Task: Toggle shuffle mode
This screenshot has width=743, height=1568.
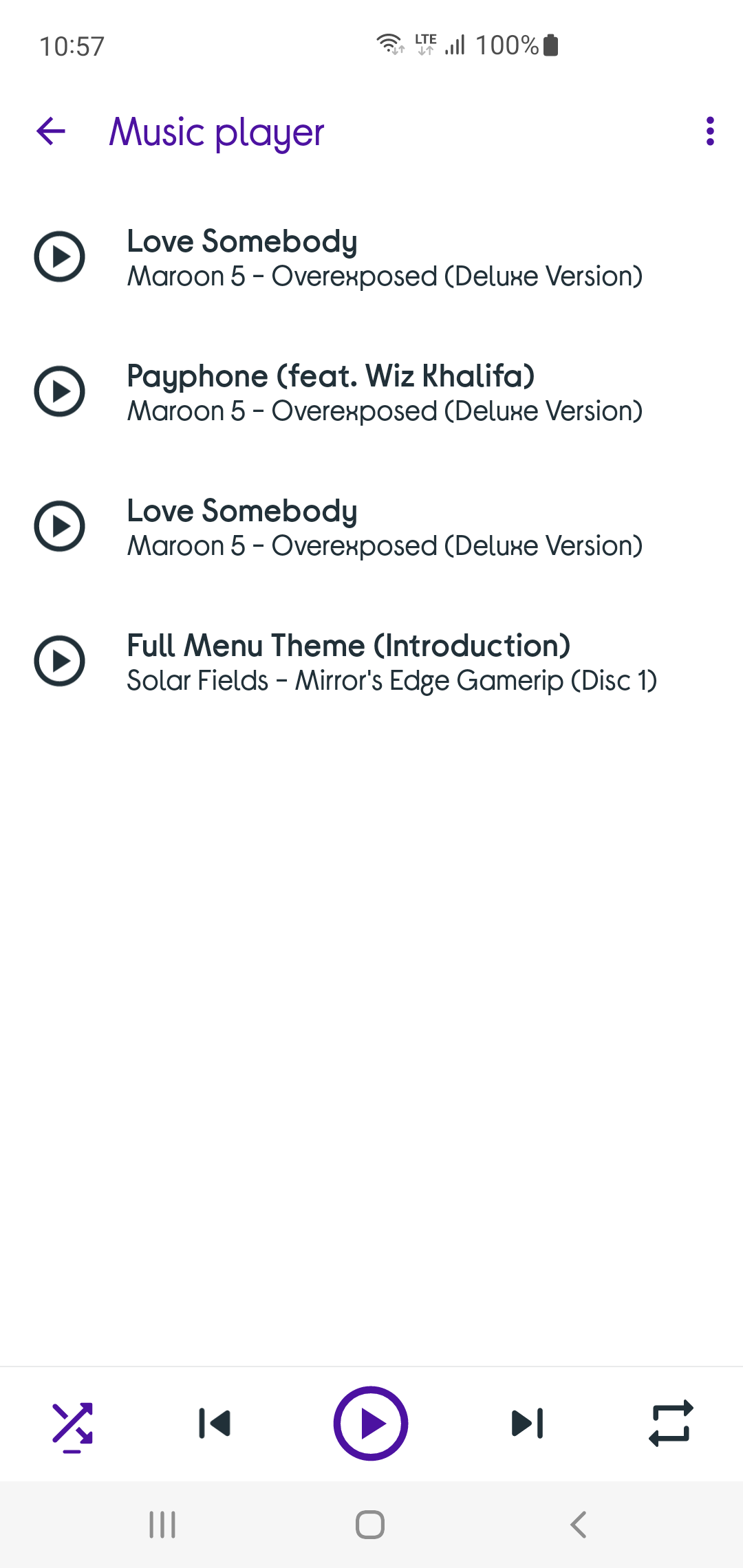Action: (x=72, y=1424)
